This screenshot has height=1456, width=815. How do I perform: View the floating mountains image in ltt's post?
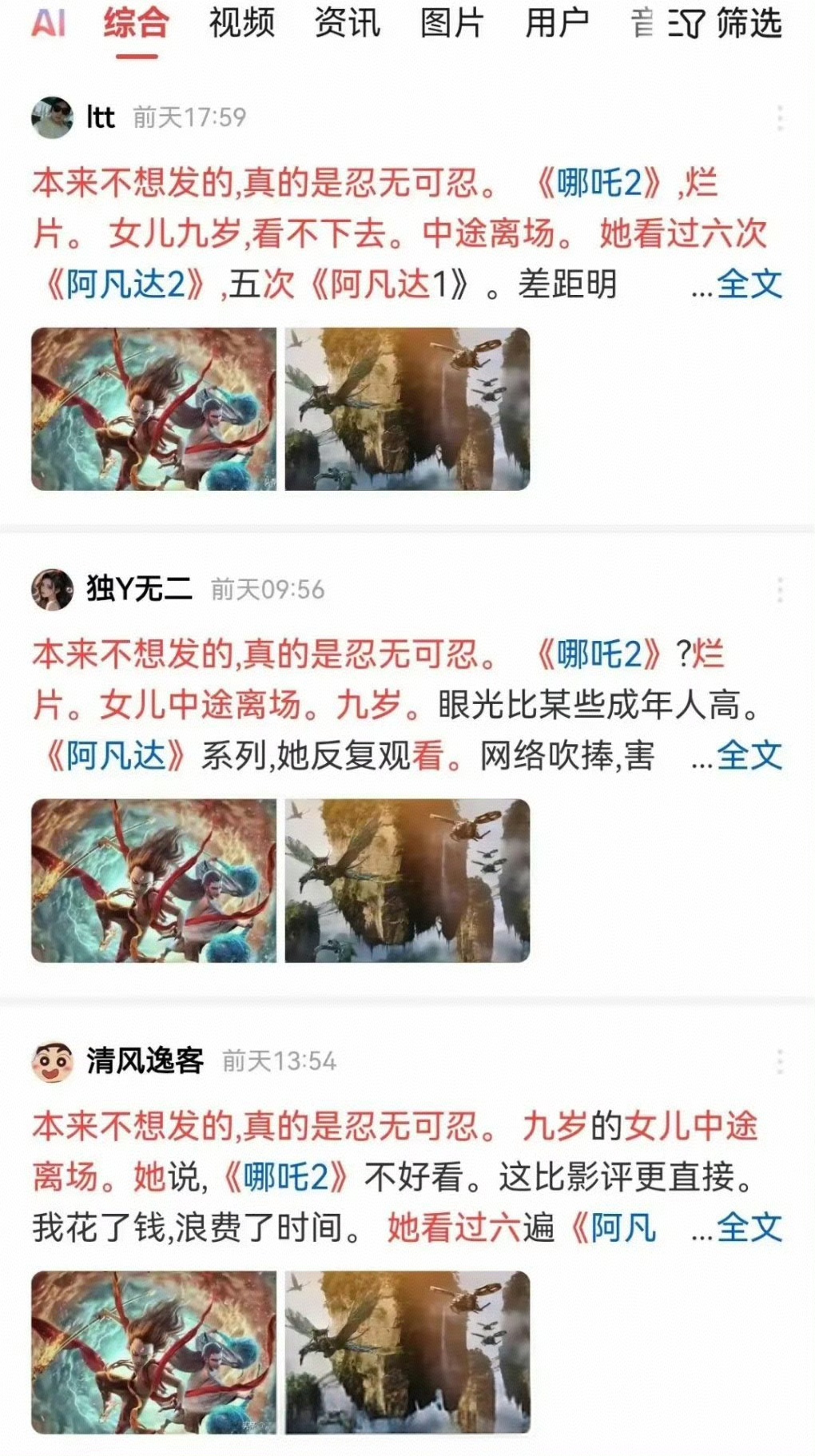[407, 408]
